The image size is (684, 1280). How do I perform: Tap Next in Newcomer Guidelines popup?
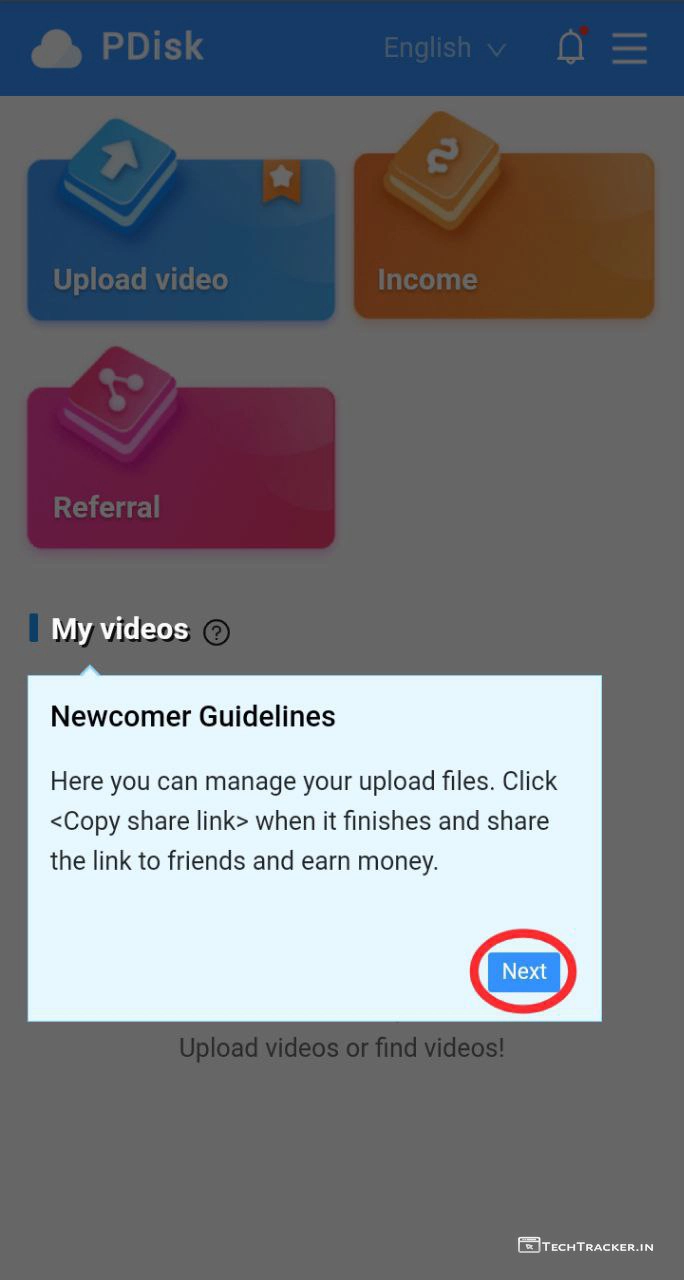(524, 971)
